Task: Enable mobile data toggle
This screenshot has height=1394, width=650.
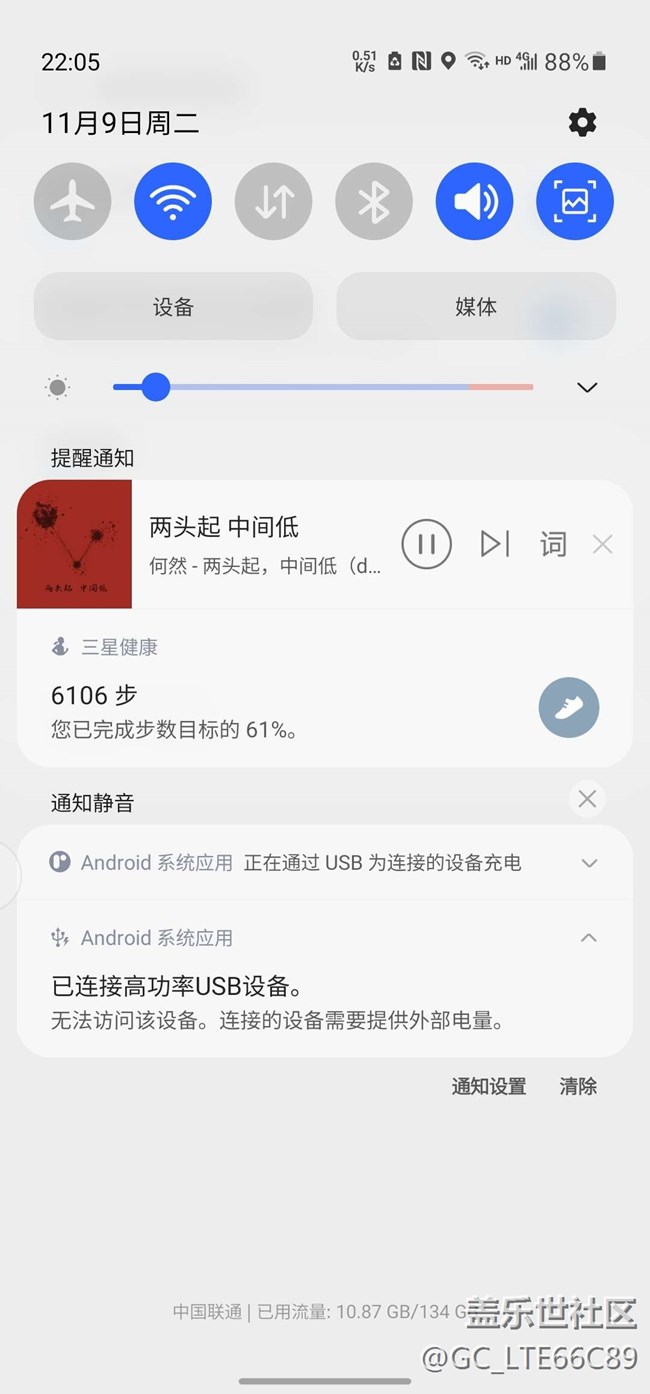Action: click(x=273, y=202)
